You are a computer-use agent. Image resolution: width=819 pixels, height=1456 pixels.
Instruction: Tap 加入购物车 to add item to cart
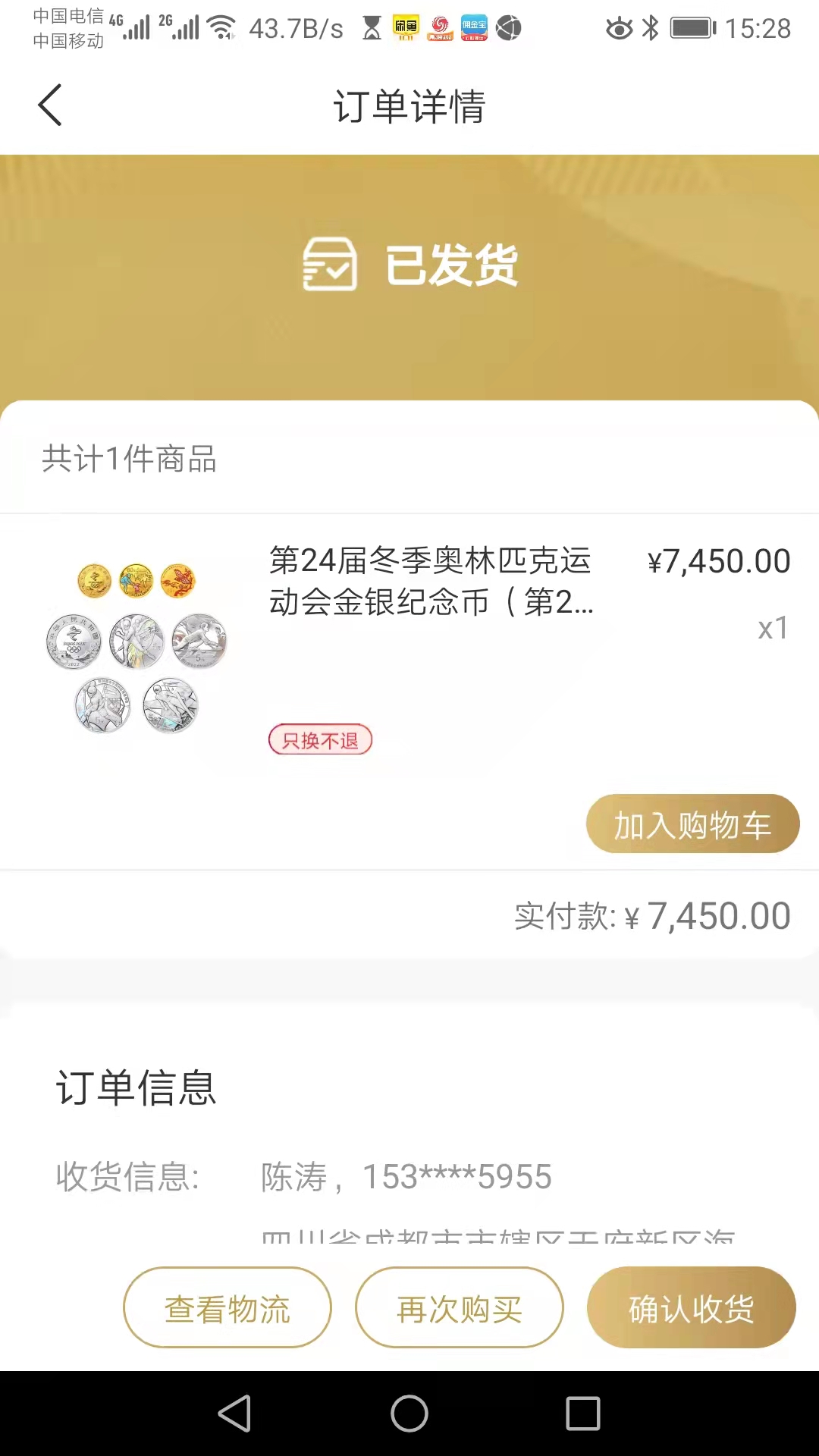[692, 824]
